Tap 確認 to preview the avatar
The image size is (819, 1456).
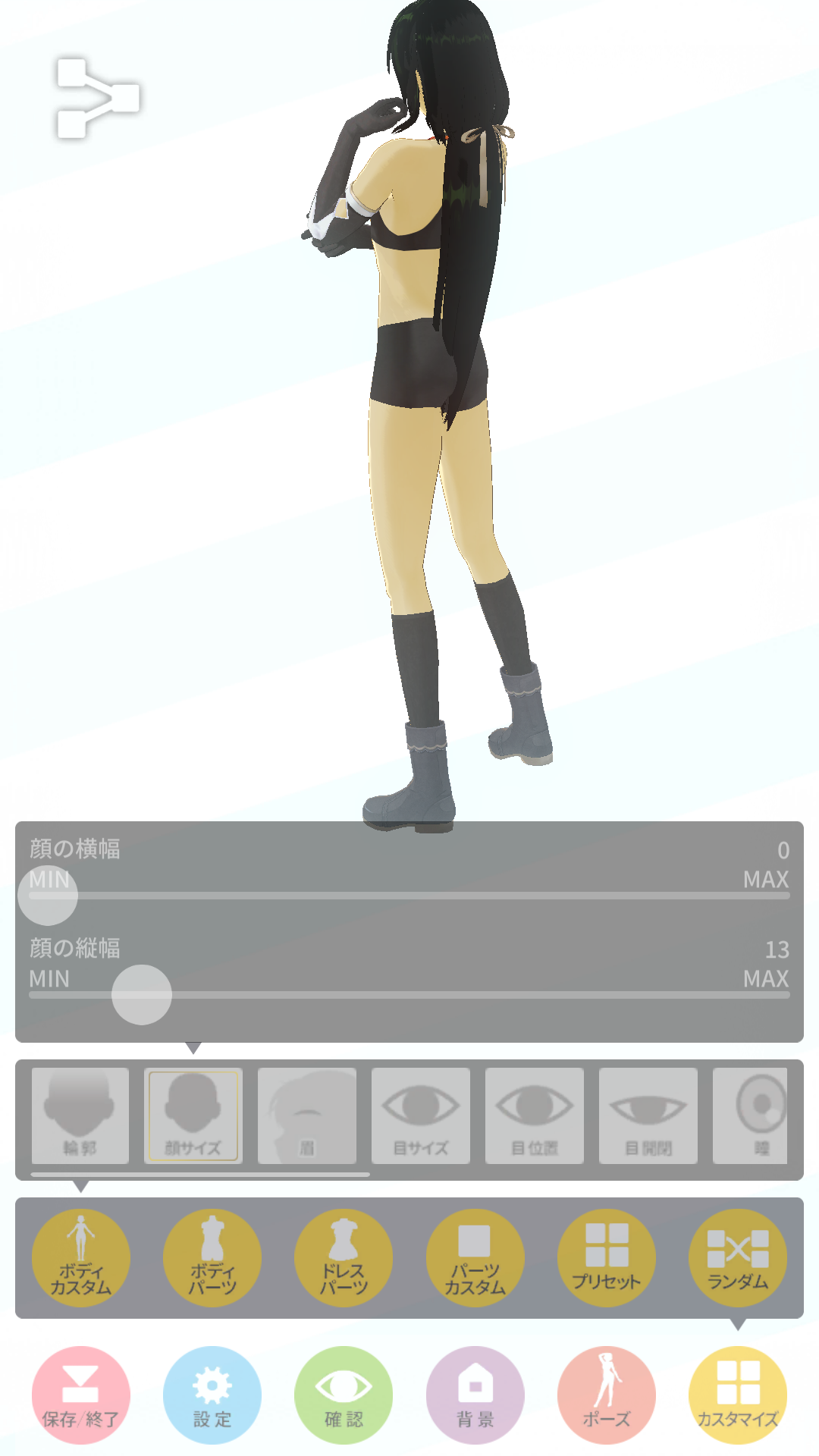click(344, 1395)
